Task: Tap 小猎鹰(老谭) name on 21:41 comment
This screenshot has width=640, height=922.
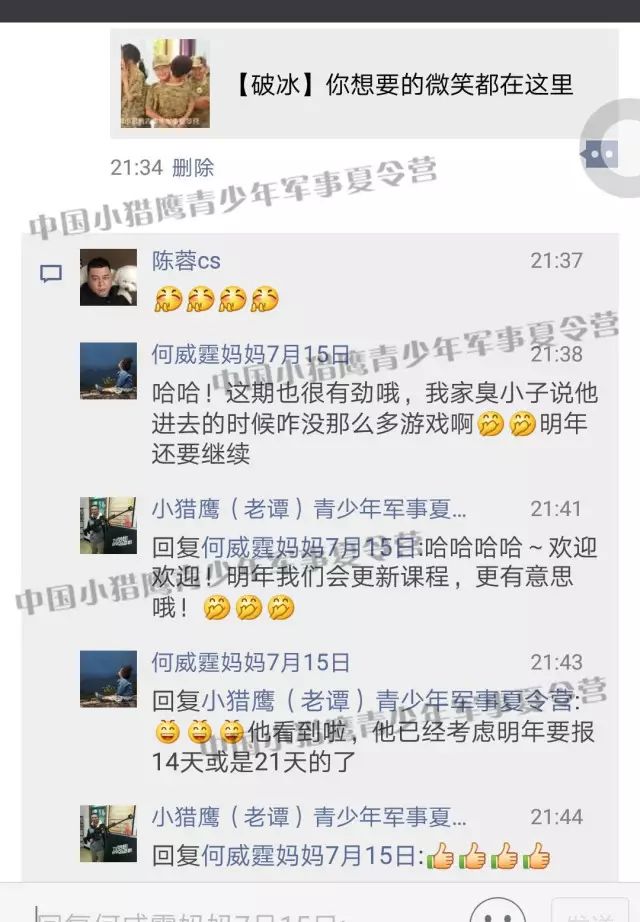Action: click(308, 509)
